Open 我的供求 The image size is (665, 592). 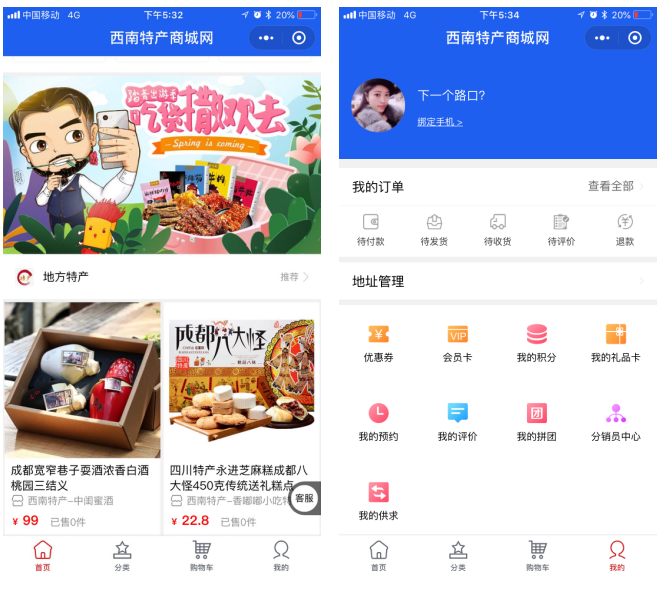(378, 500)
